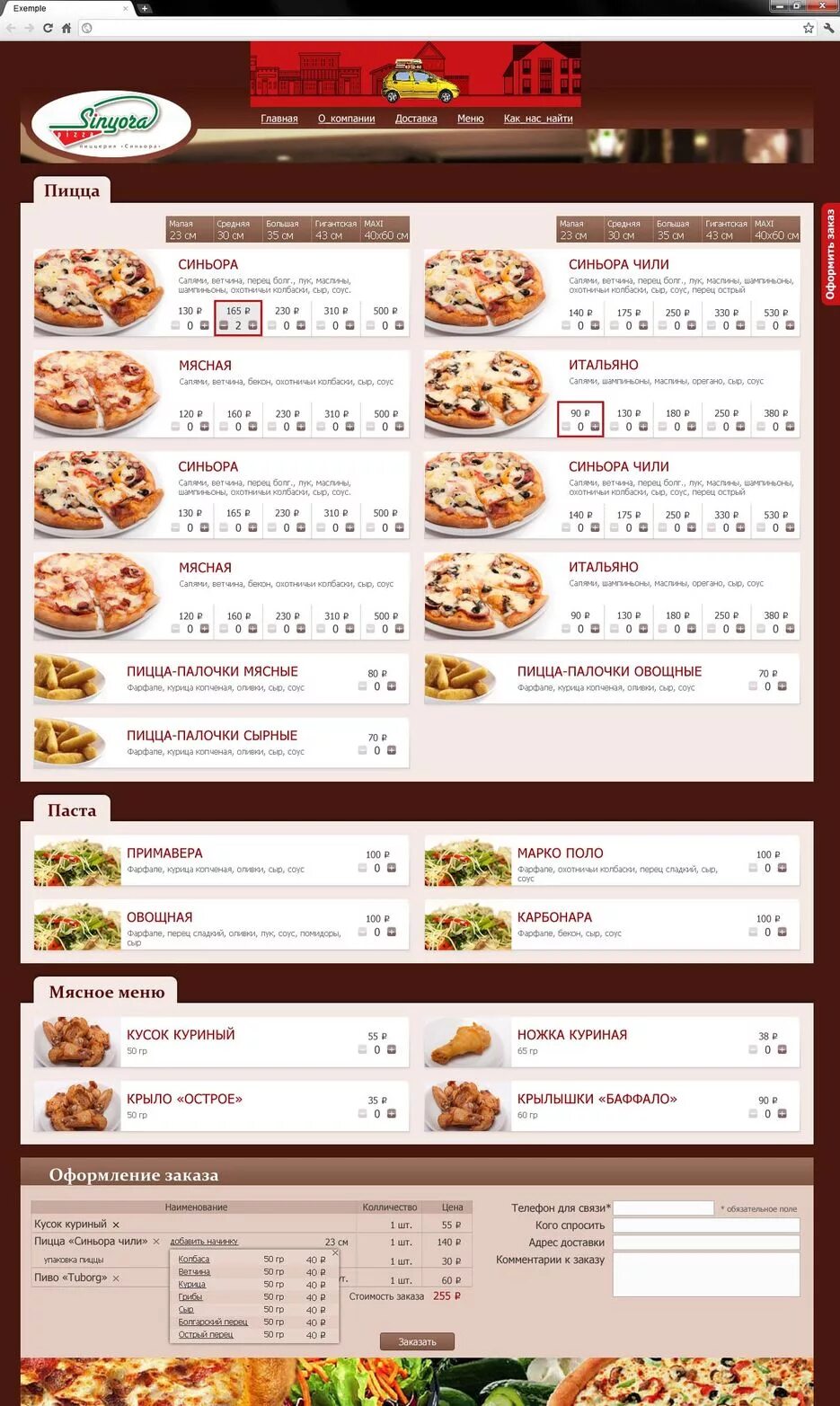Remove Кусок куриный from the order
Screen dimensions: 840x1406
(116, 1225)
